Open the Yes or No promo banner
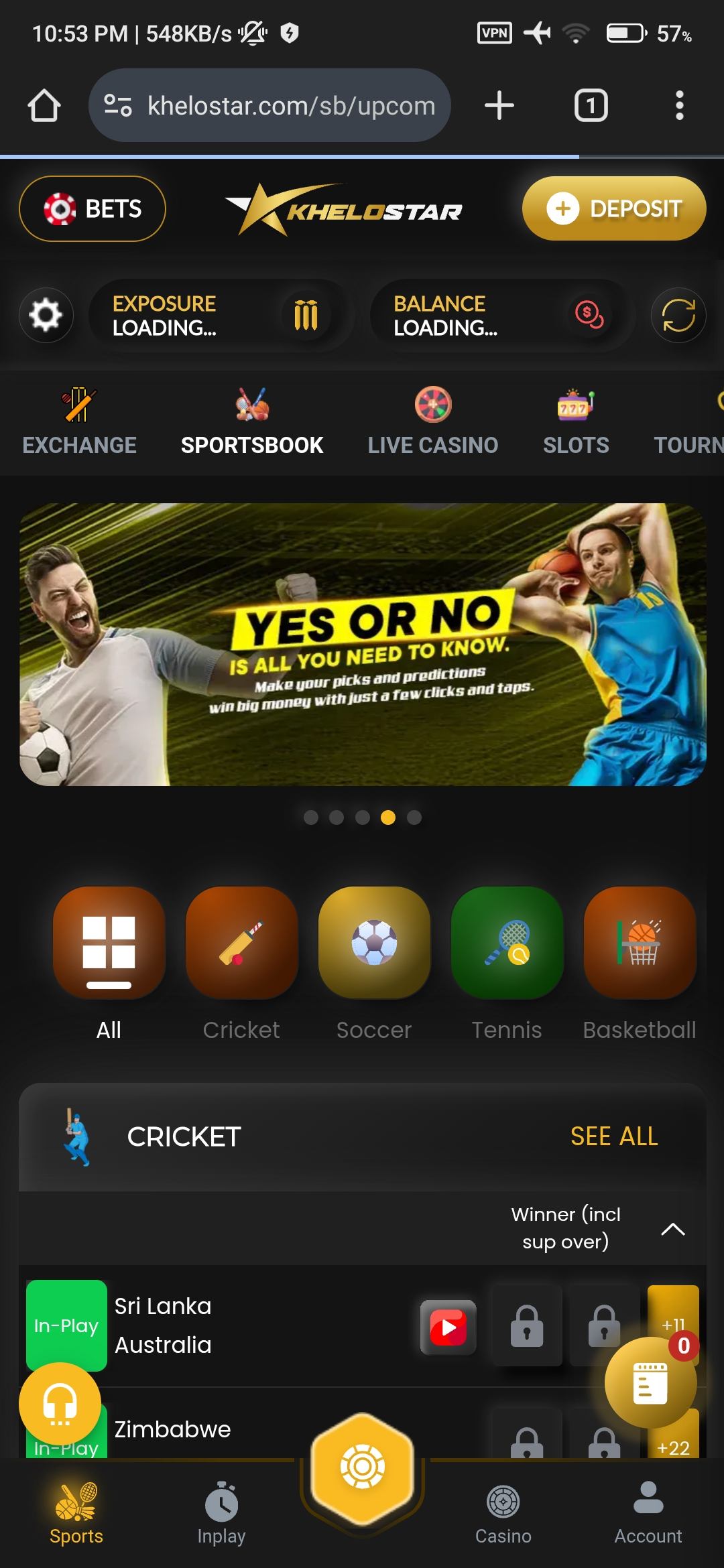Screen dimensions: 724x1568 (x=362, y=644)
